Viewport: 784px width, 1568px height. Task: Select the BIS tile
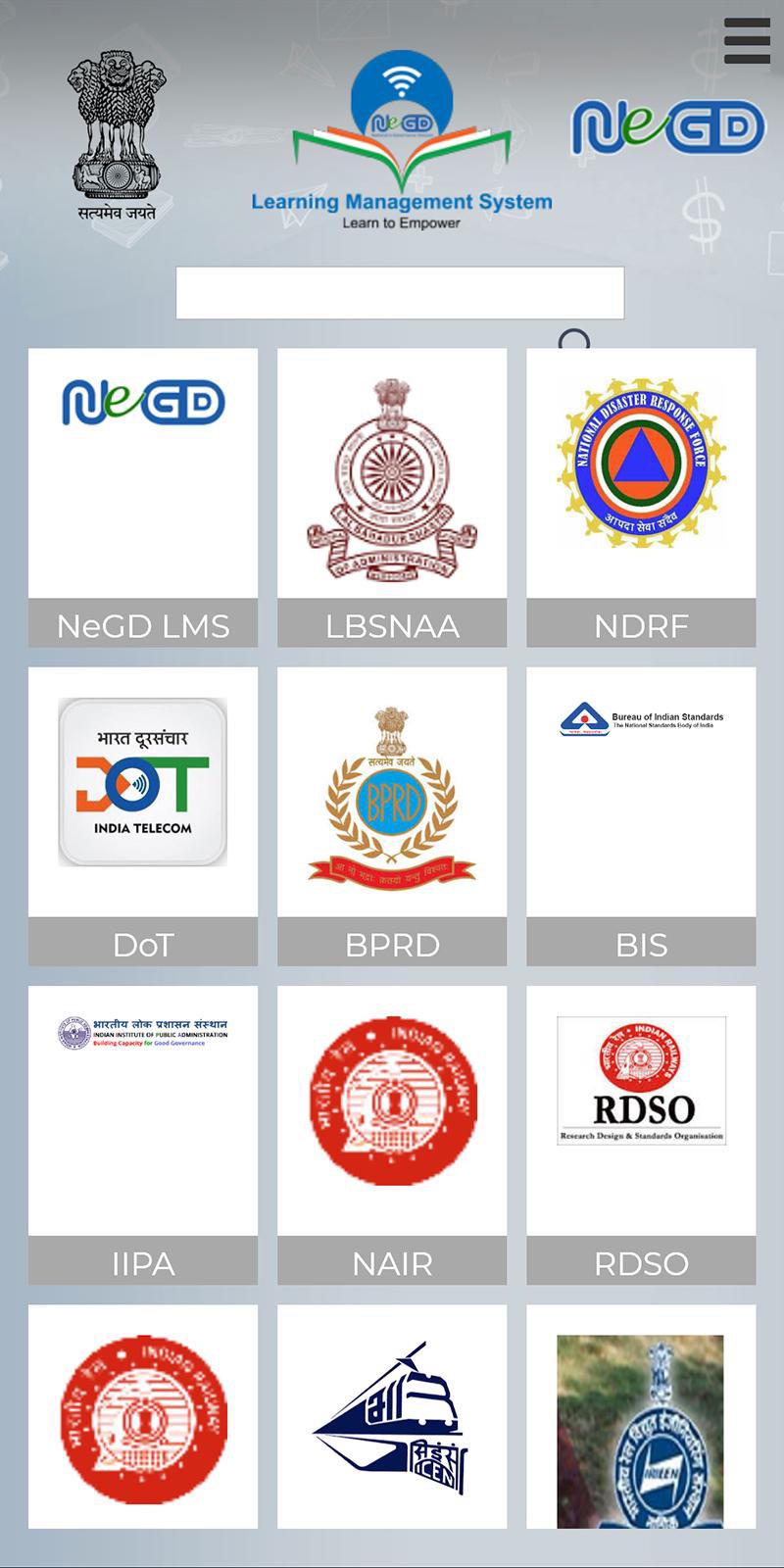[641, 815]
